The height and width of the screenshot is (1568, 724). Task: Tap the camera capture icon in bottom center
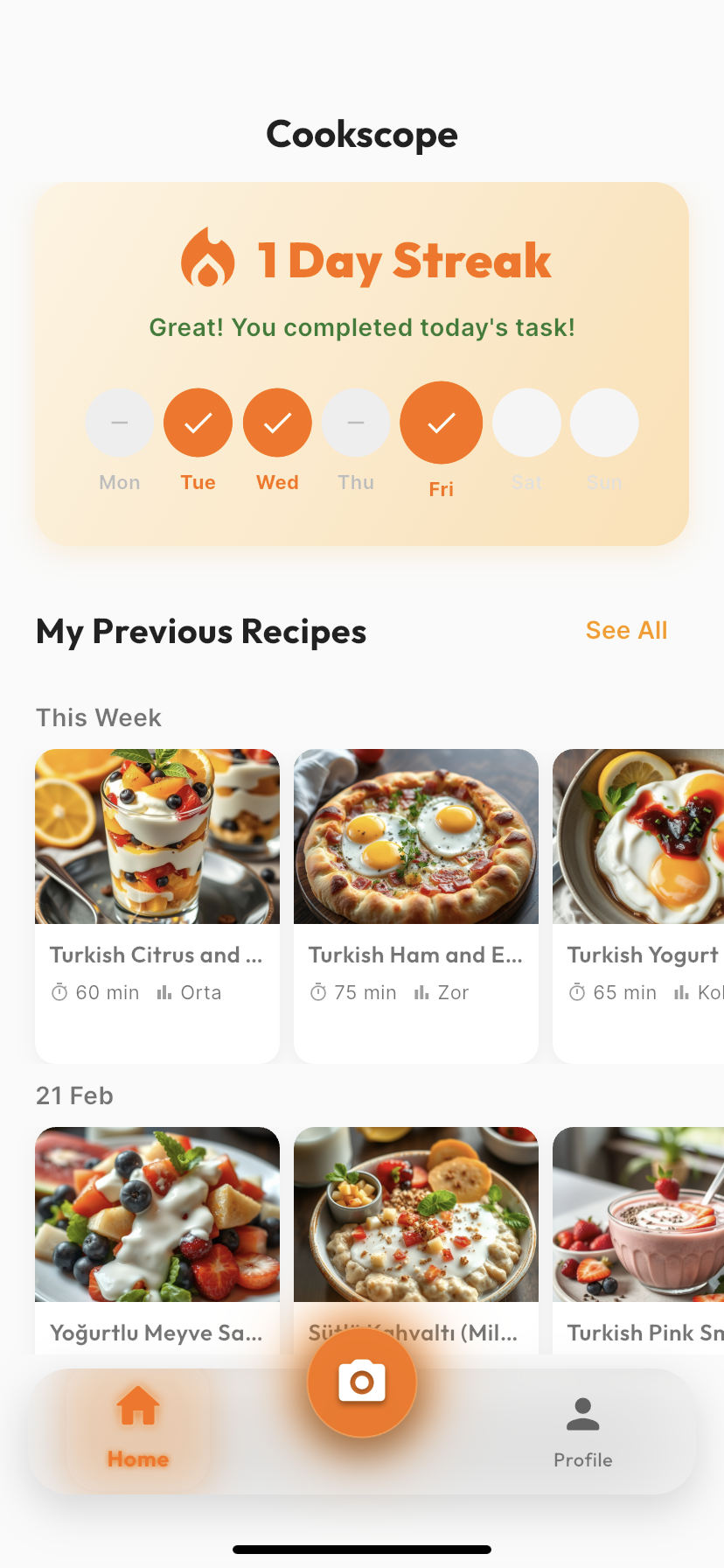[361, 1381]
